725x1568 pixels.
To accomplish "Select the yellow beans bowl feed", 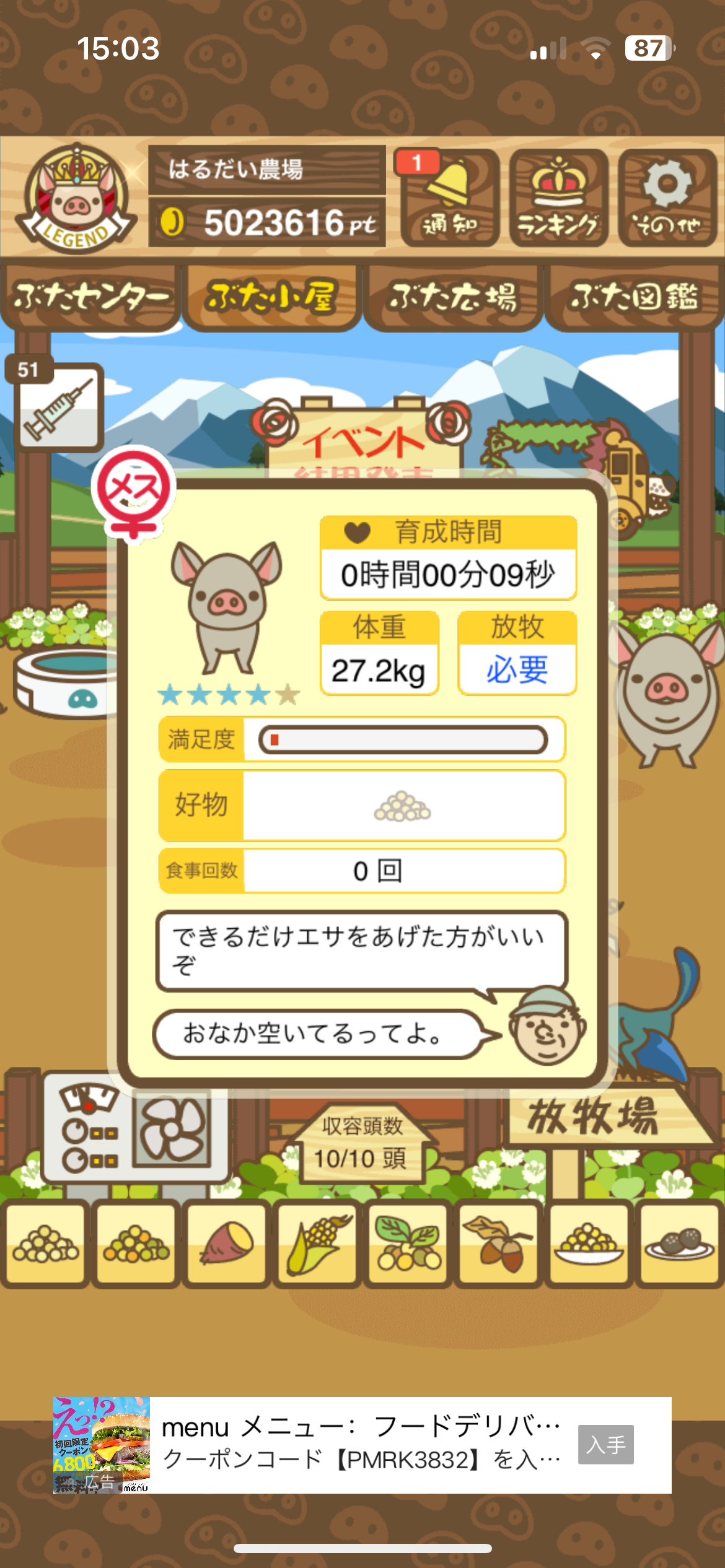I will point(589,1243).
